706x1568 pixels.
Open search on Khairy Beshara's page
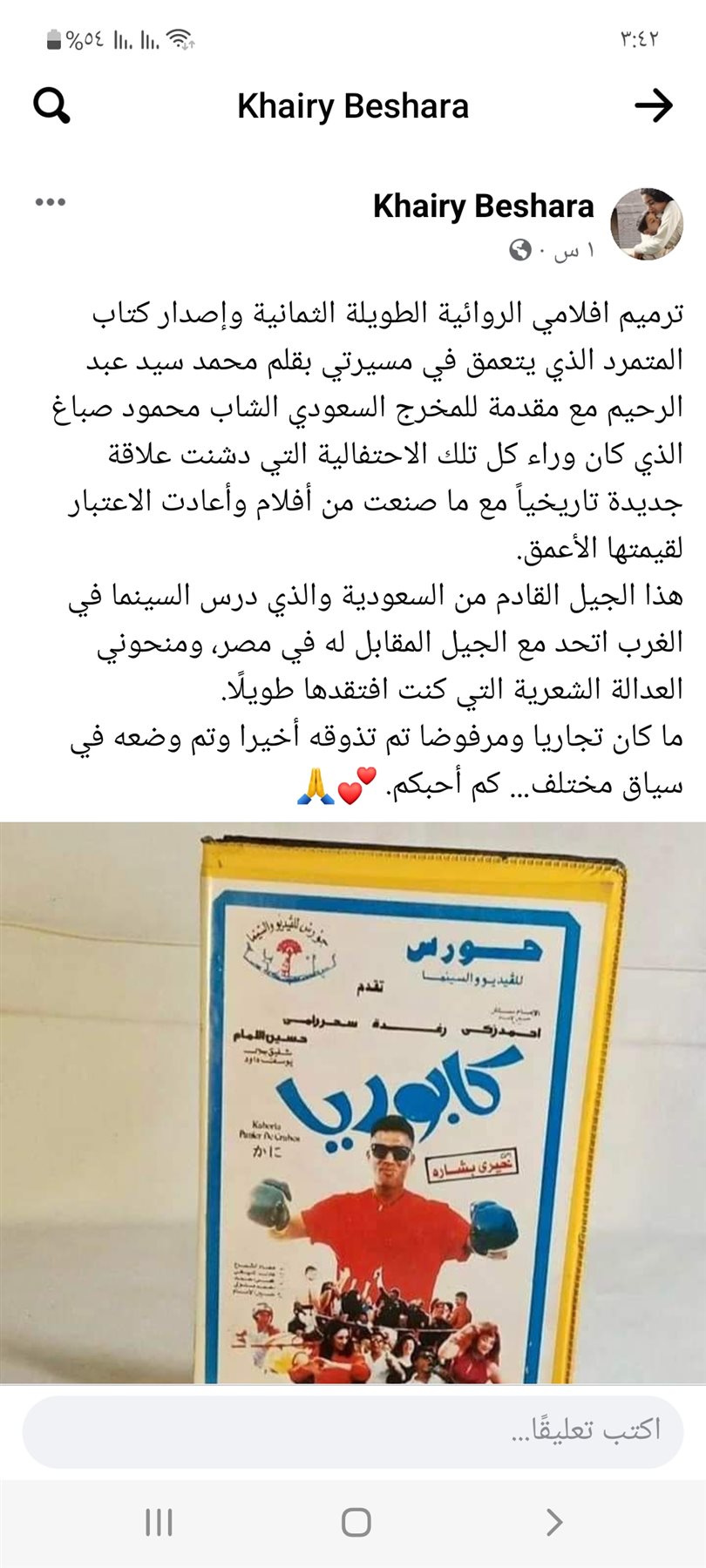(51, 106)
